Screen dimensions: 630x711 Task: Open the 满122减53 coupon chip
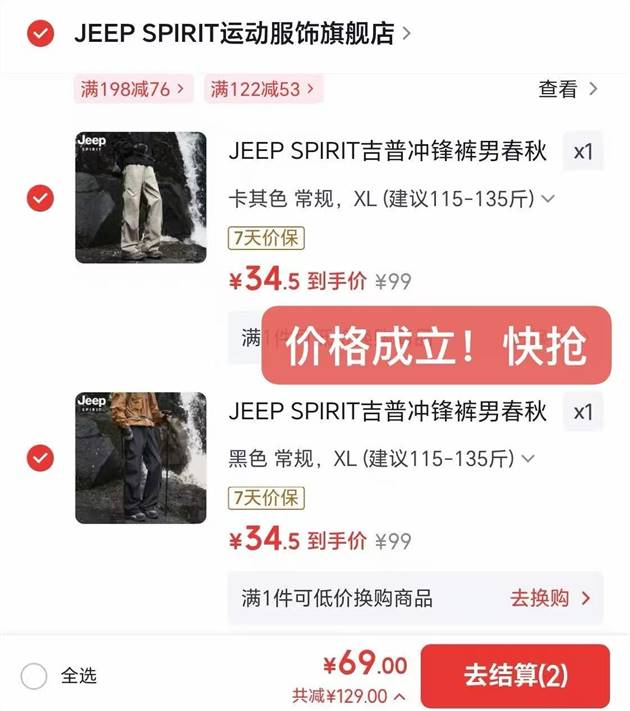pos(263,89)
